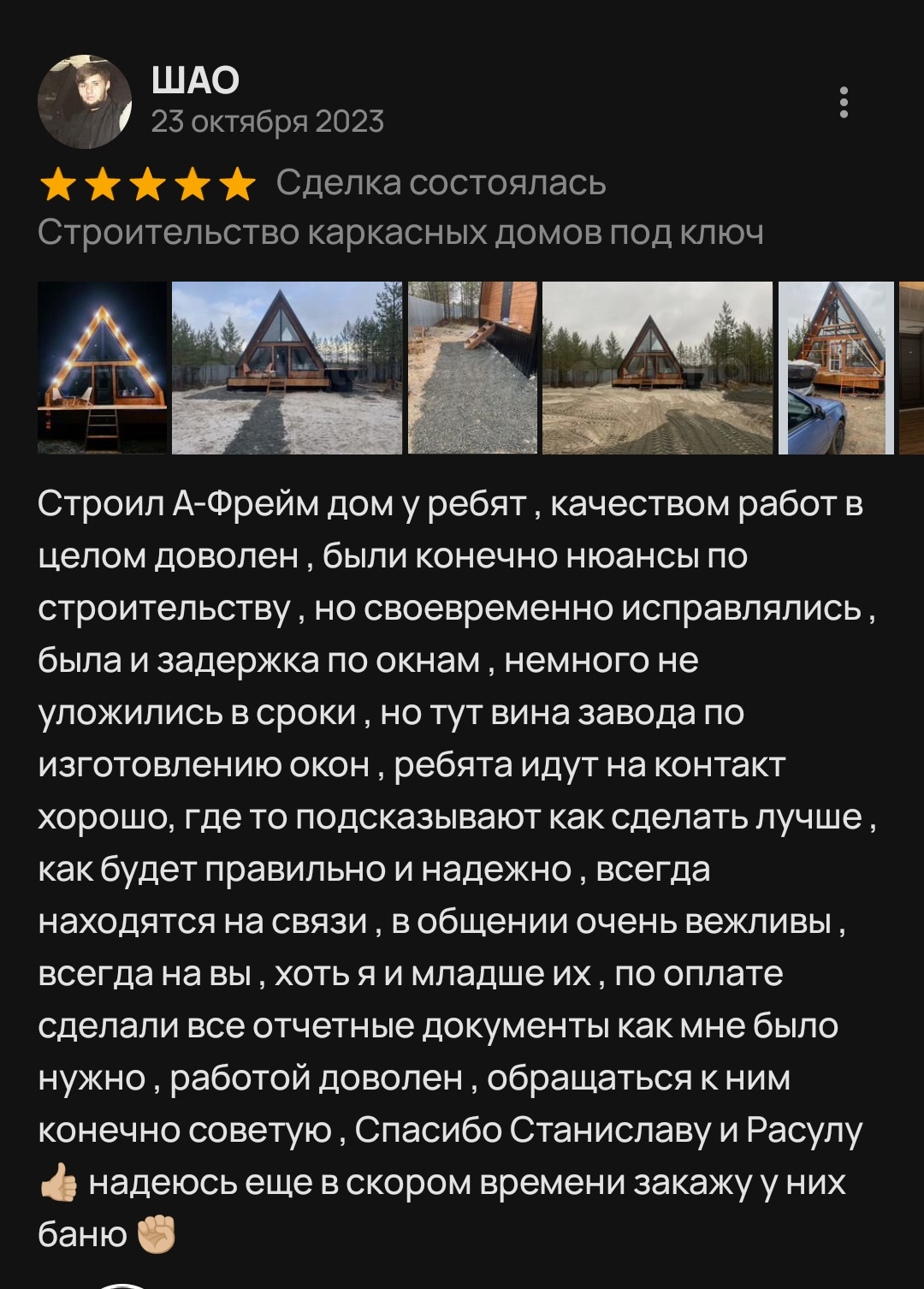View the fourth photo with sandy yard
The image size is (924, 1289).
point(657,368)
